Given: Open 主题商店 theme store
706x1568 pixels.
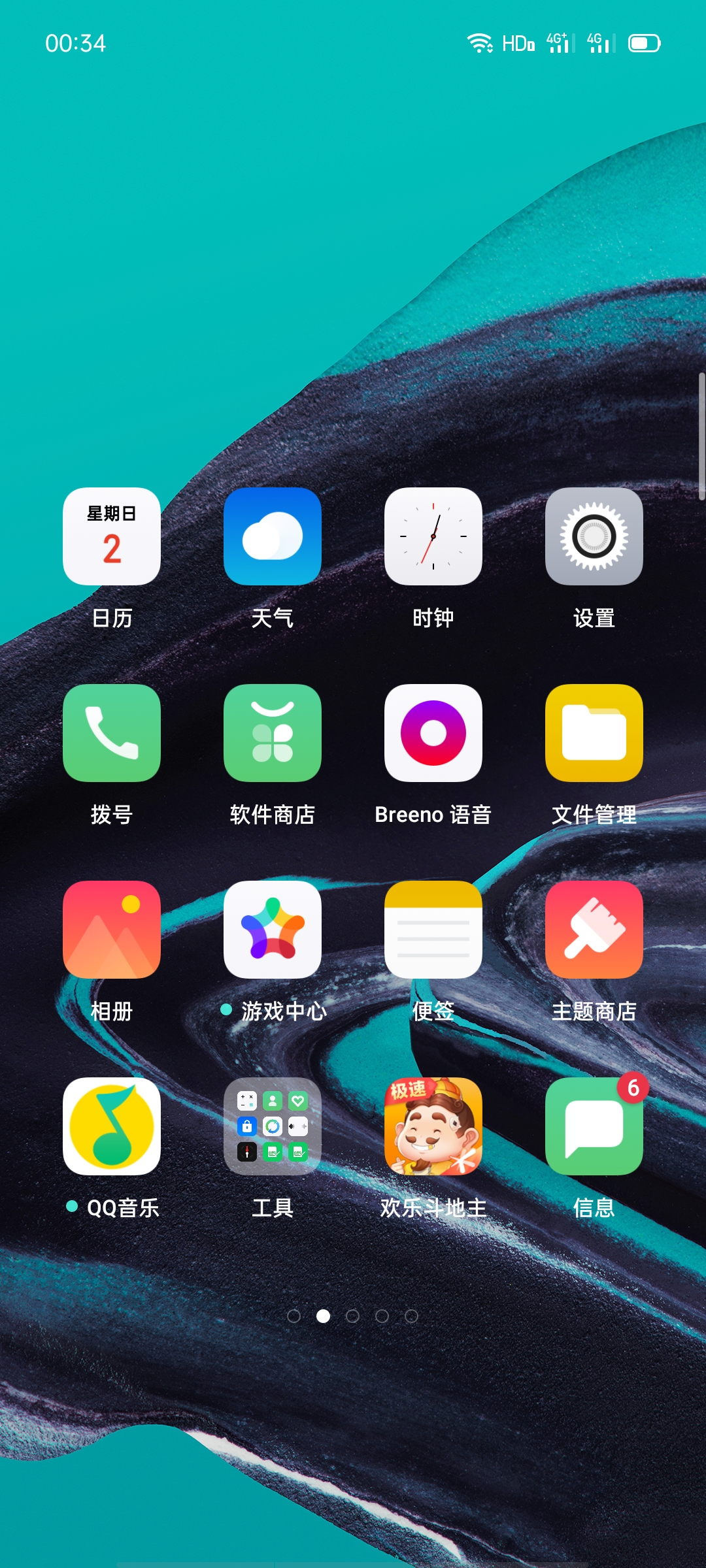Looking at the screenshot, I should coord(594,930).
